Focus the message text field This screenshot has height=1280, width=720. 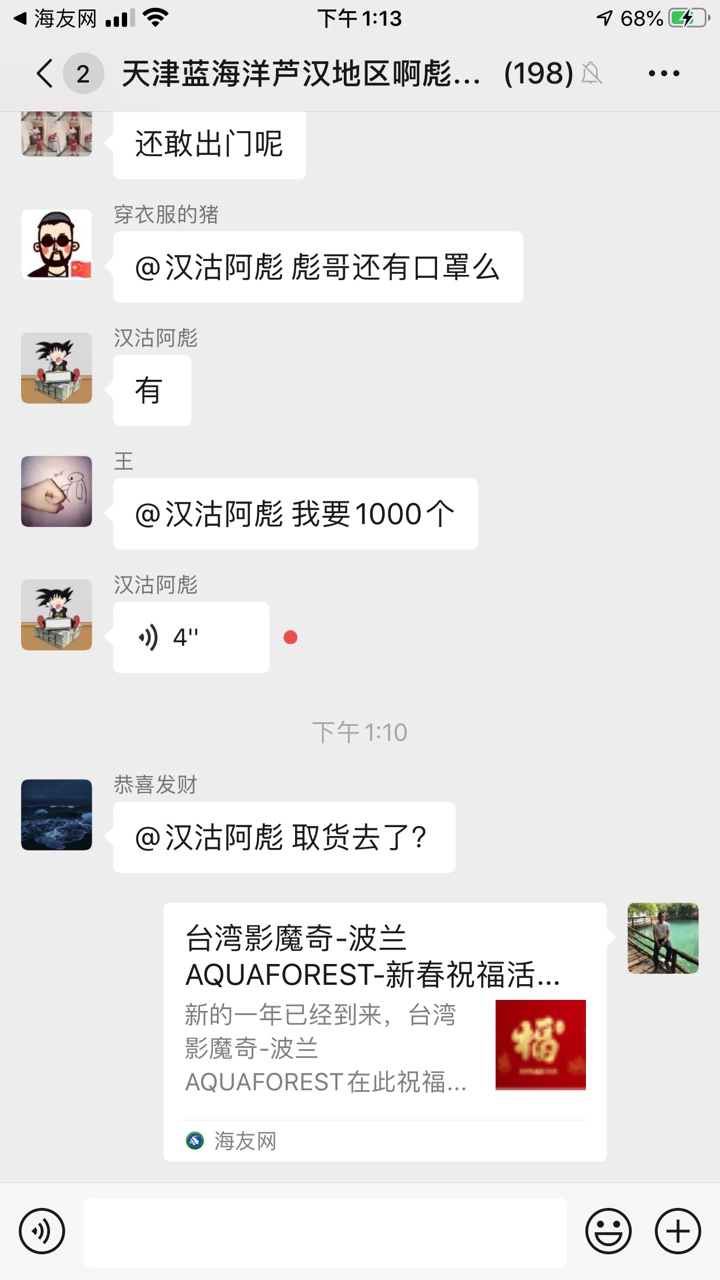(x=324, y=1231)
